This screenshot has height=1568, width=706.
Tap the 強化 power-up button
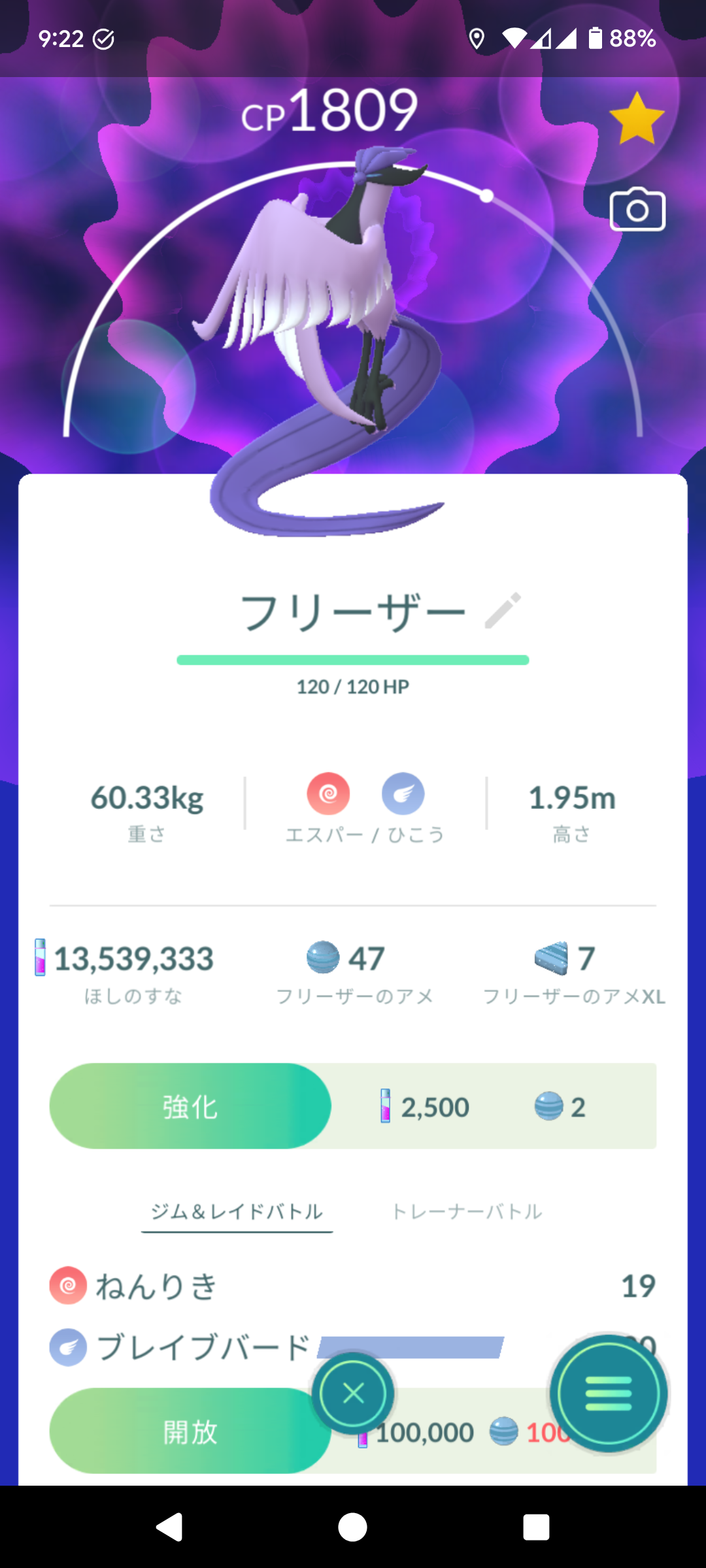[190, 1106]
